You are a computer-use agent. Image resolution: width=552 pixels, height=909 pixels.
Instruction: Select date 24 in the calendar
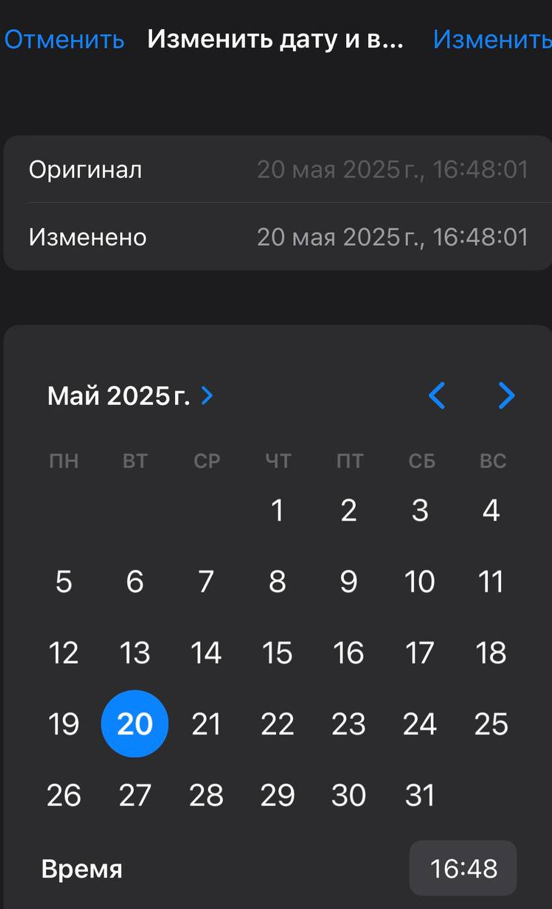(419, 724)
